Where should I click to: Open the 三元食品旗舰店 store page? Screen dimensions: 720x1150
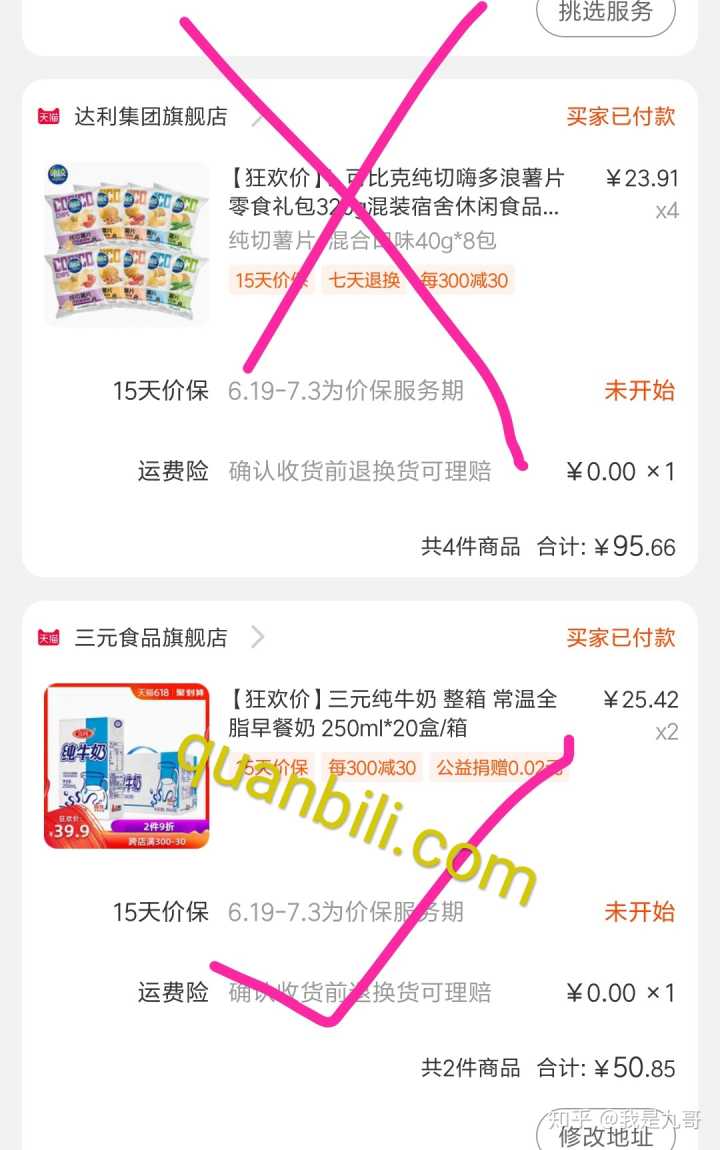[x=150, y=638]
